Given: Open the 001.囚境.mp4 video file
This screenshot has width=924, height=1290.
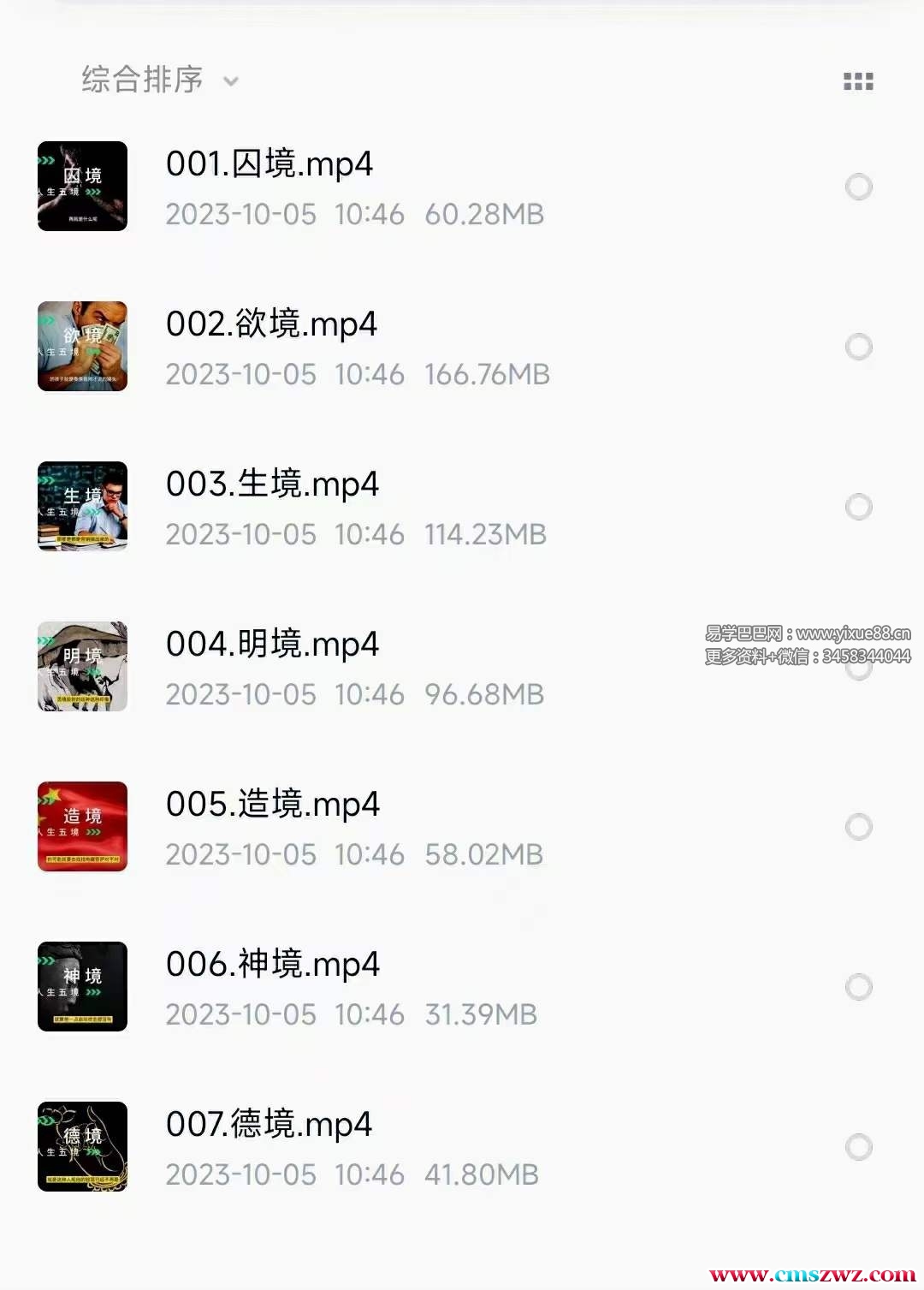Looking at the screenshot, I should (x=269, y=163).
